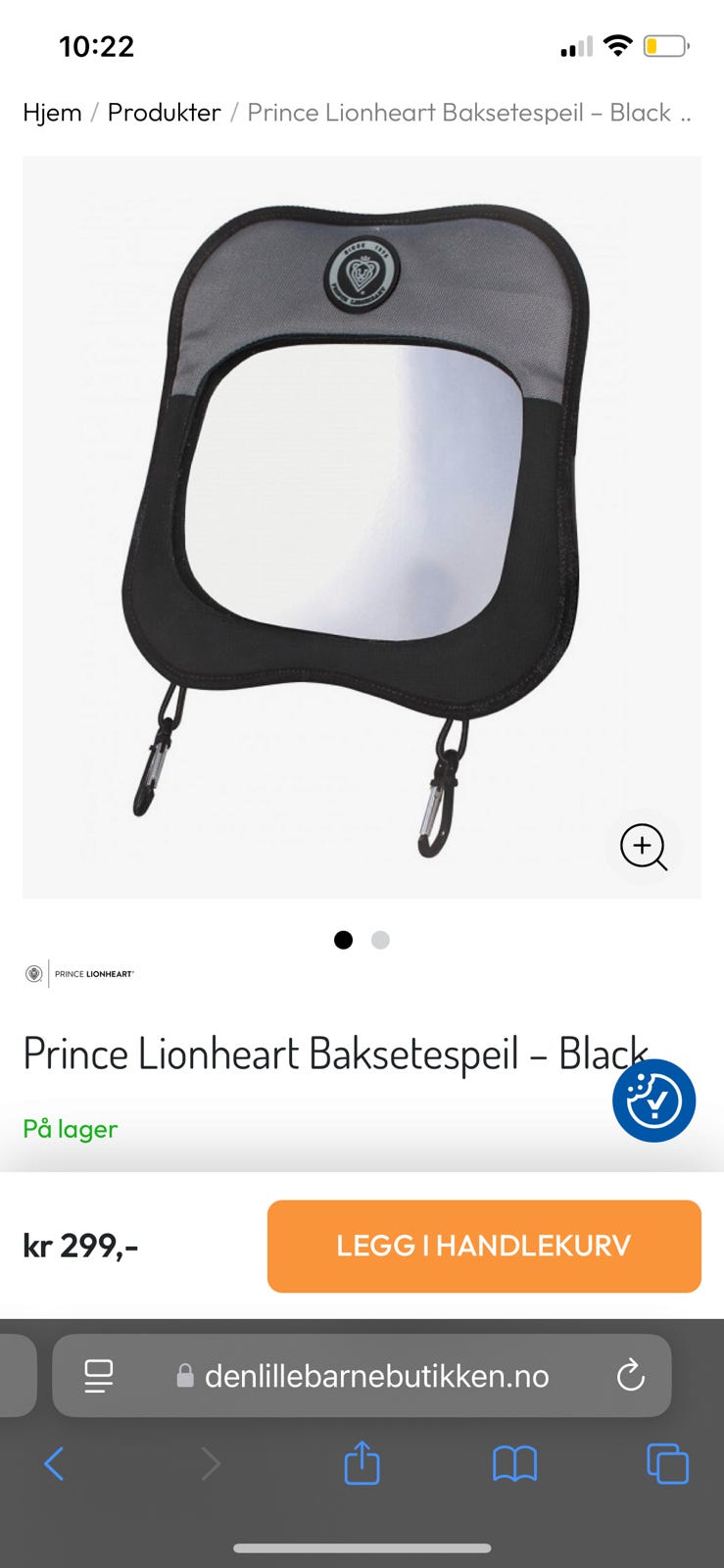Open the blue cookie consent badge

653,1101
